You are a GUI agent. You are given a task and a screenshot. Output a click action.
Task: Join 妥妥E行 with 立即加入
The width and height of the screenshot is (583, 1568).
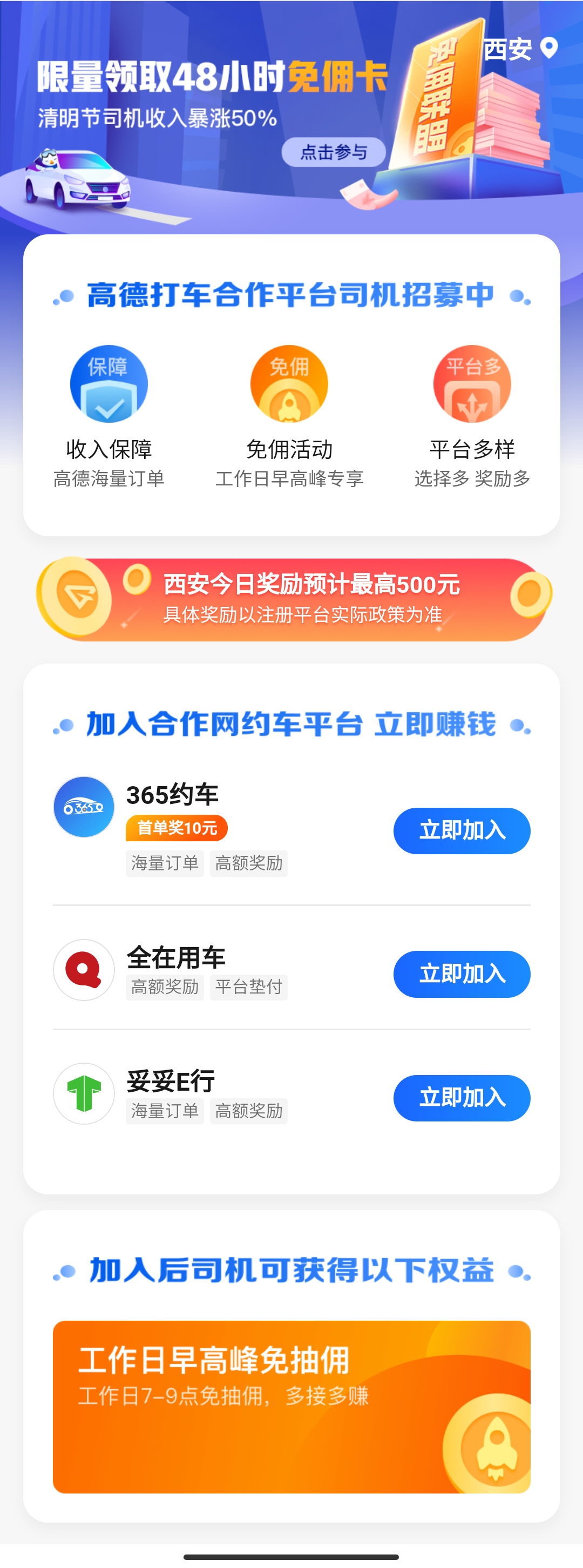(x=462, y=1098)
